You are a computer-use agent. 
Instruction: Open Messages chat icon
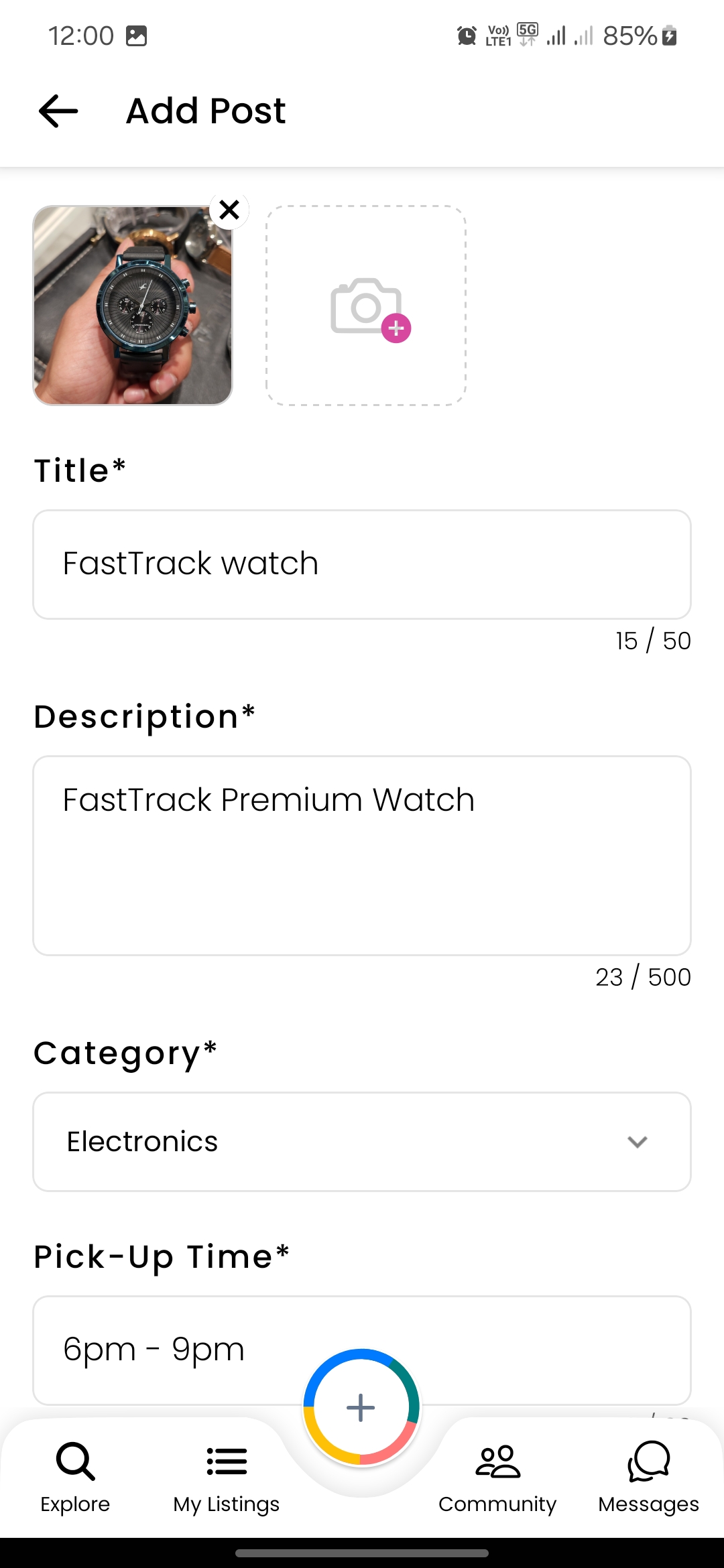(647, 1461)
